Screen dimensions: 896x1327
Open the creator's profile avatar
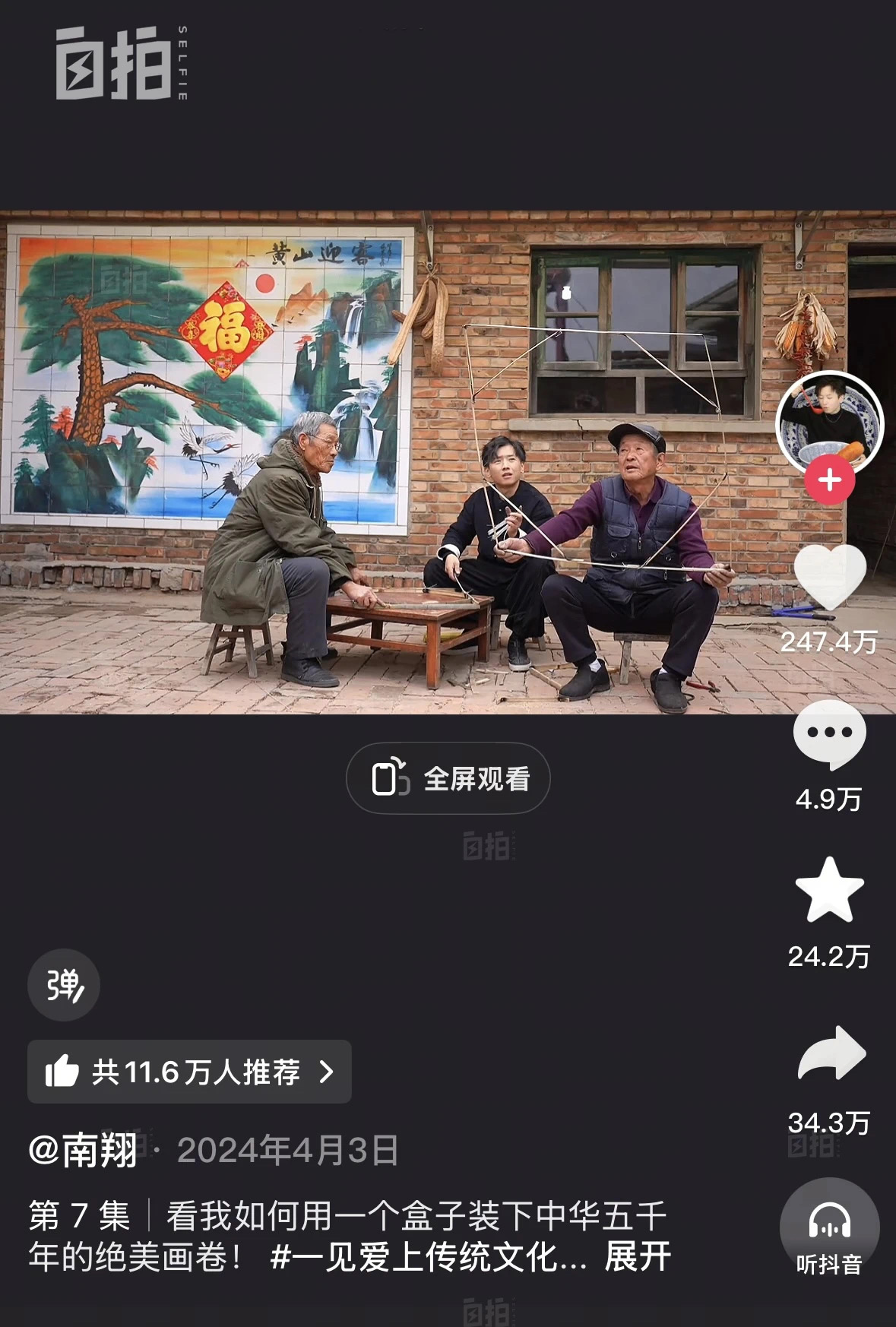tap(828, 420)
